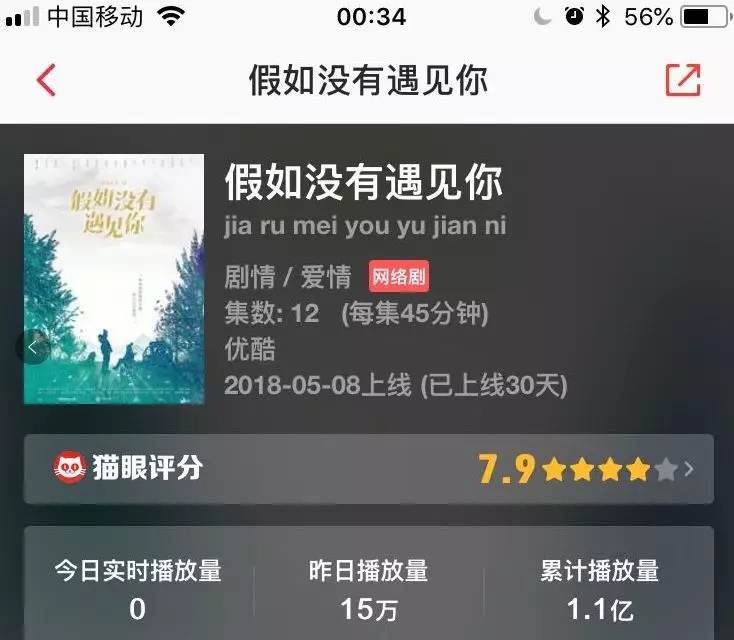Tap the left arrow beside the poster
Image resolution: width=734 pixels, height=640 pixels.
(x=32, y=347)
